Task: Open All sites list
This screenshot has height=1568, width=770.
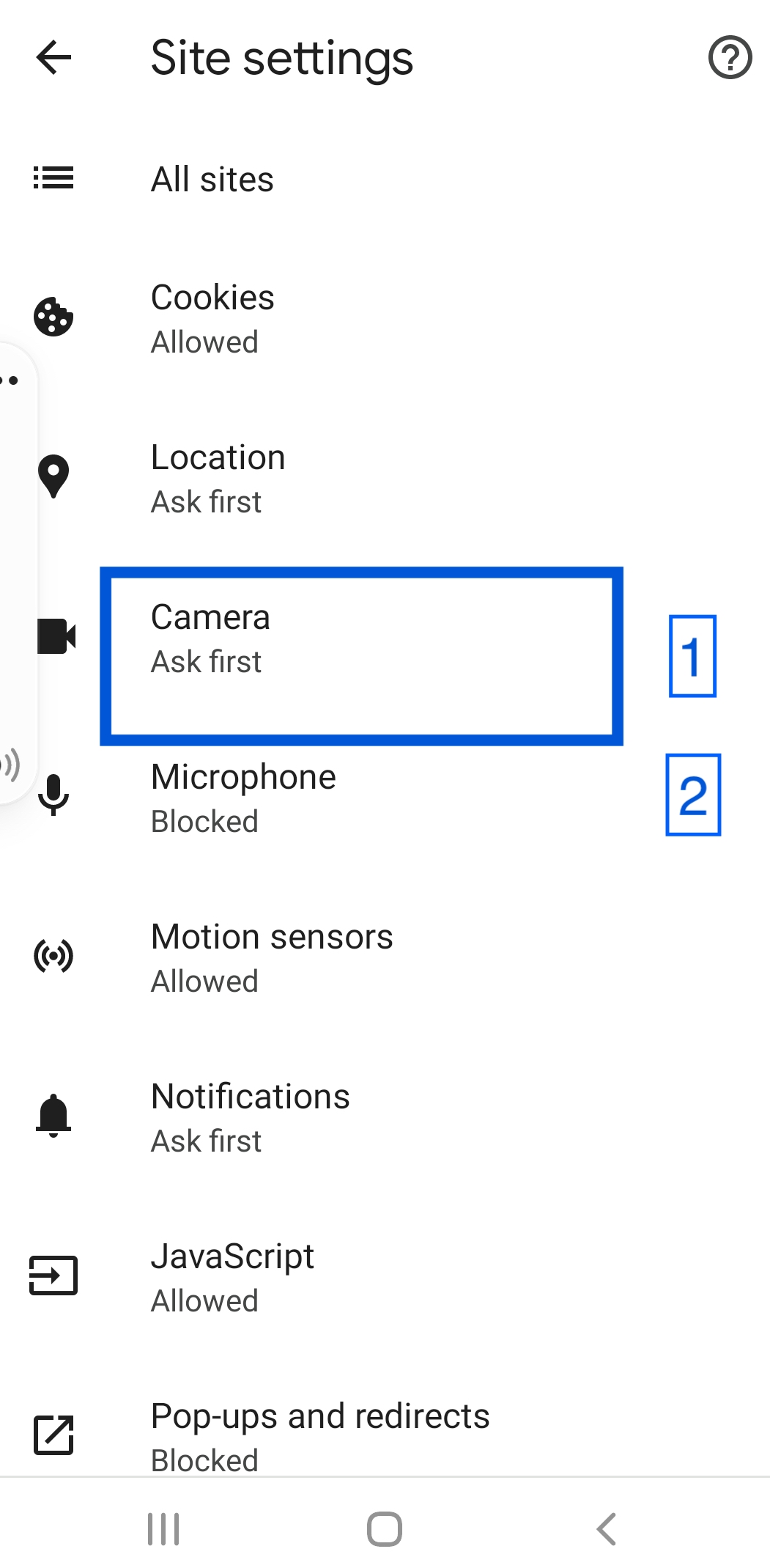Action: [385, 179]
